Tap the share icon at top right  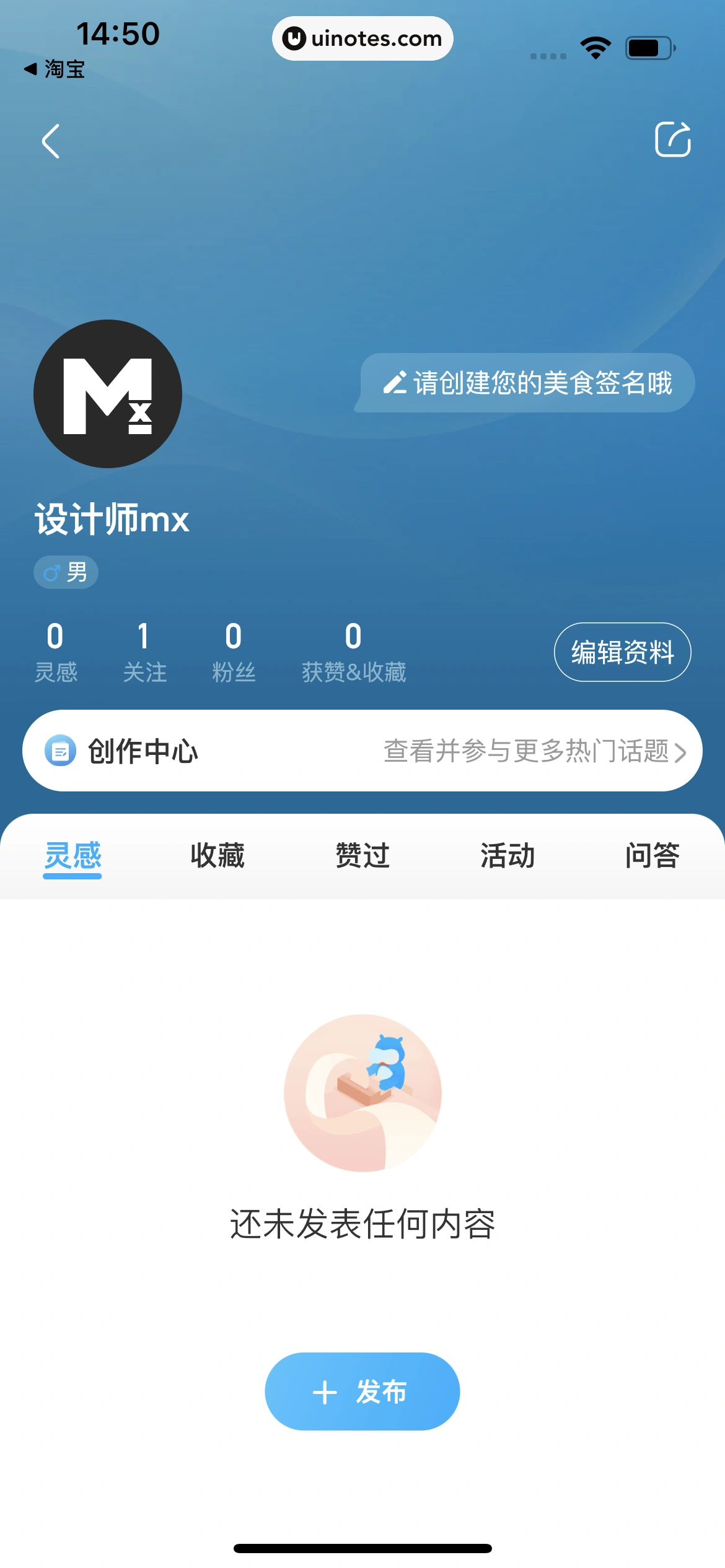tap(674, 139)
